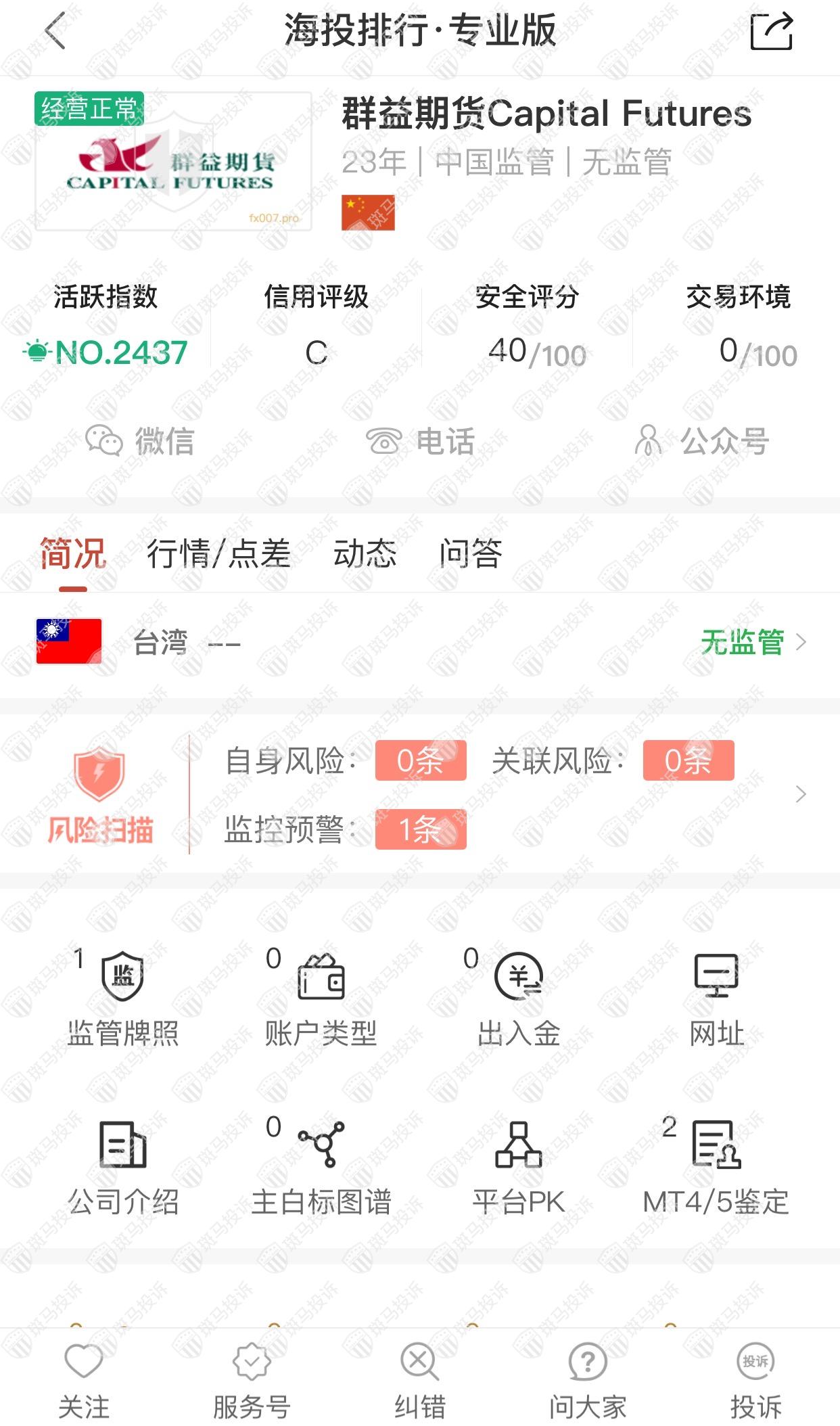Image resolution: width=840 pixels, height=1426 pixels.
Task: Open 主白标图谱
Action: pos(321,1167)
